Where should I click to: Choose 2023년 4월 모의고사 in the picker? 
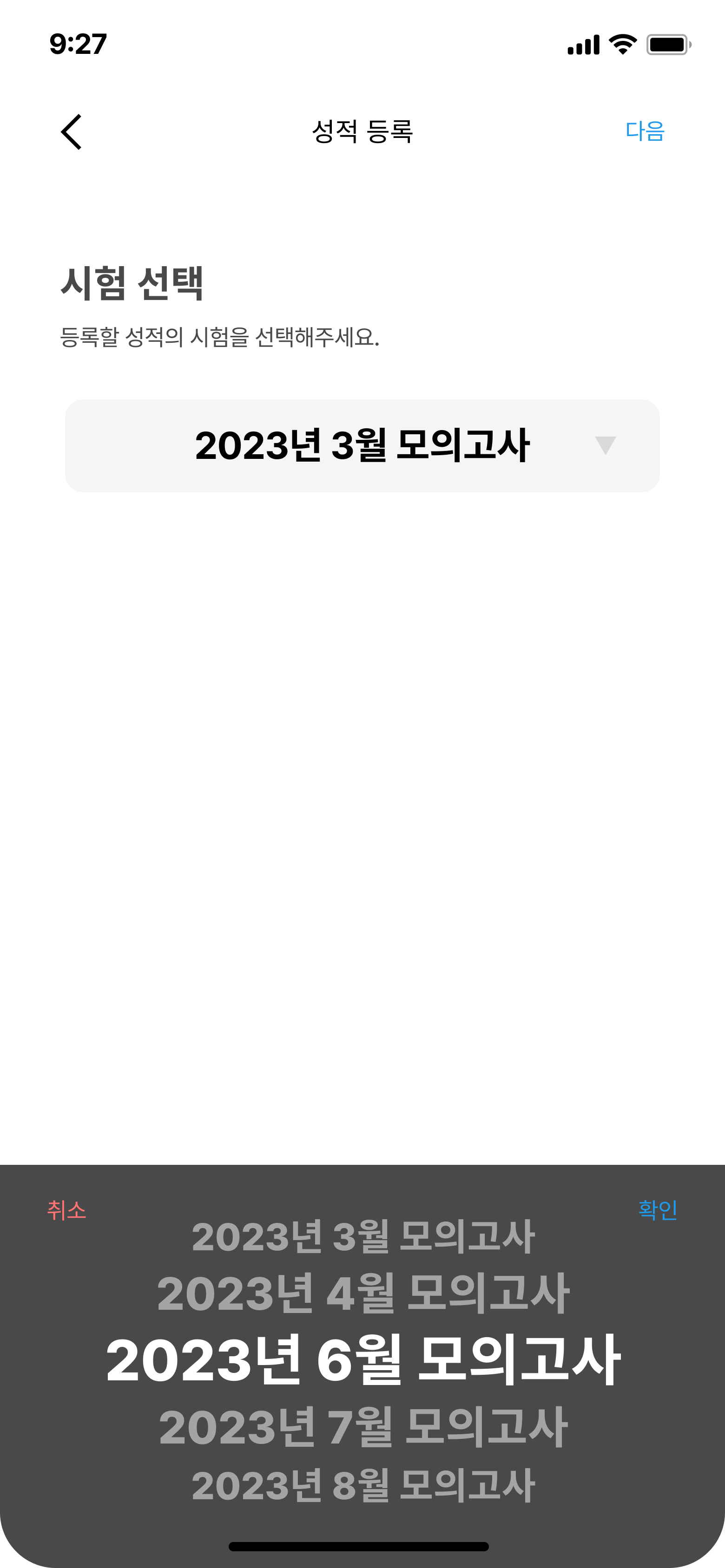(x=363, y=1293)
